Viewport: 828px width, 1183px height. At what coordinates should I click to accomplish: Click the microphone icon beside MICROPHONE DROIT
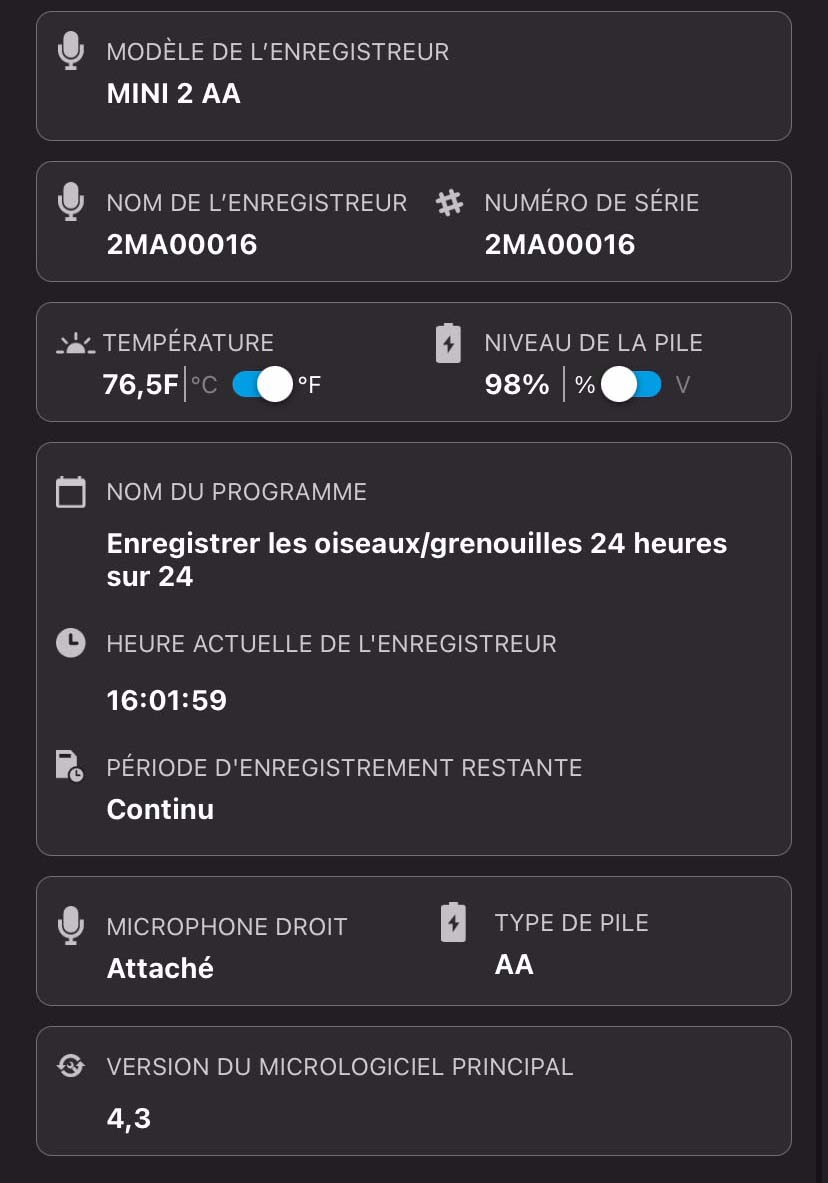pyautogui.click(x=70, y=926)
